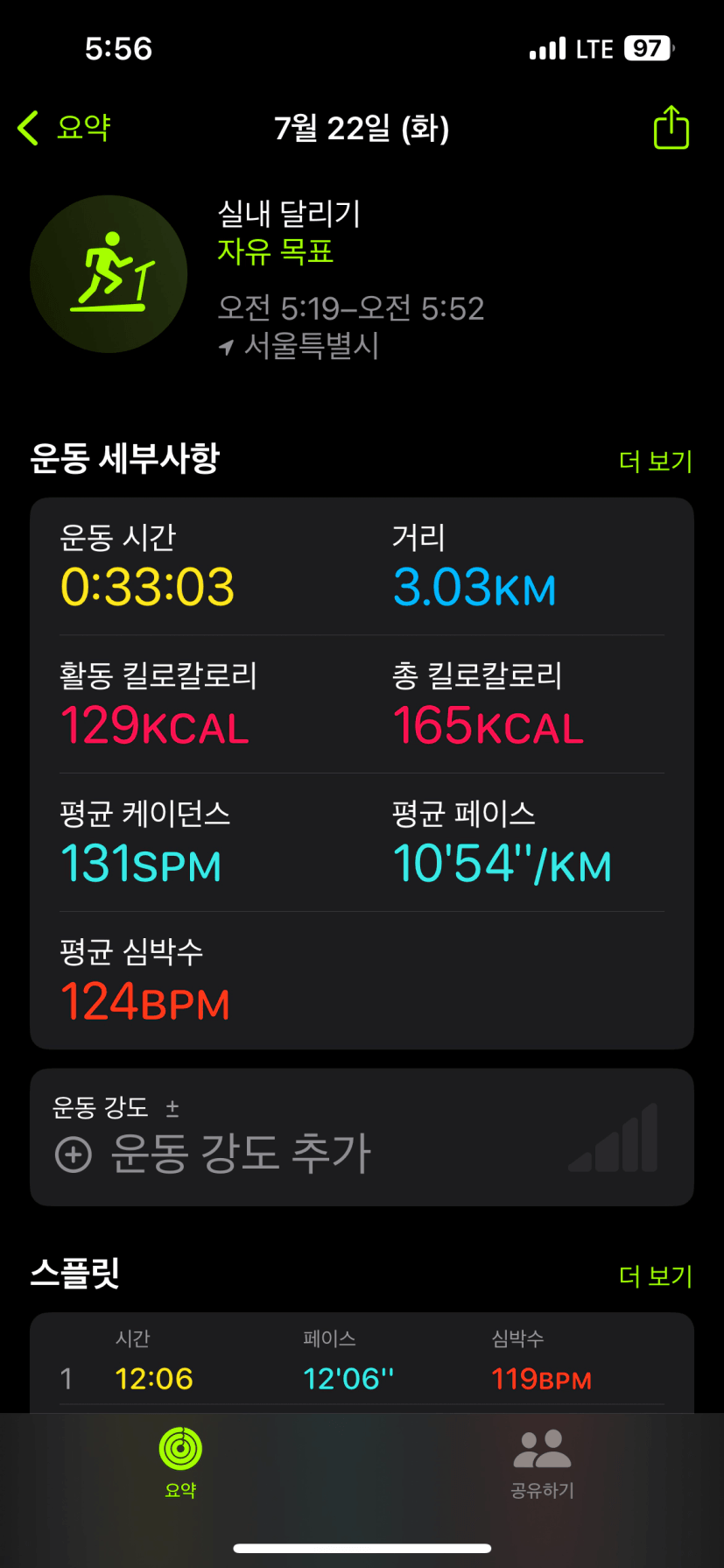Go back to 요약 screen
Viewport: 724px width, 1568px height.
(64, 128)
